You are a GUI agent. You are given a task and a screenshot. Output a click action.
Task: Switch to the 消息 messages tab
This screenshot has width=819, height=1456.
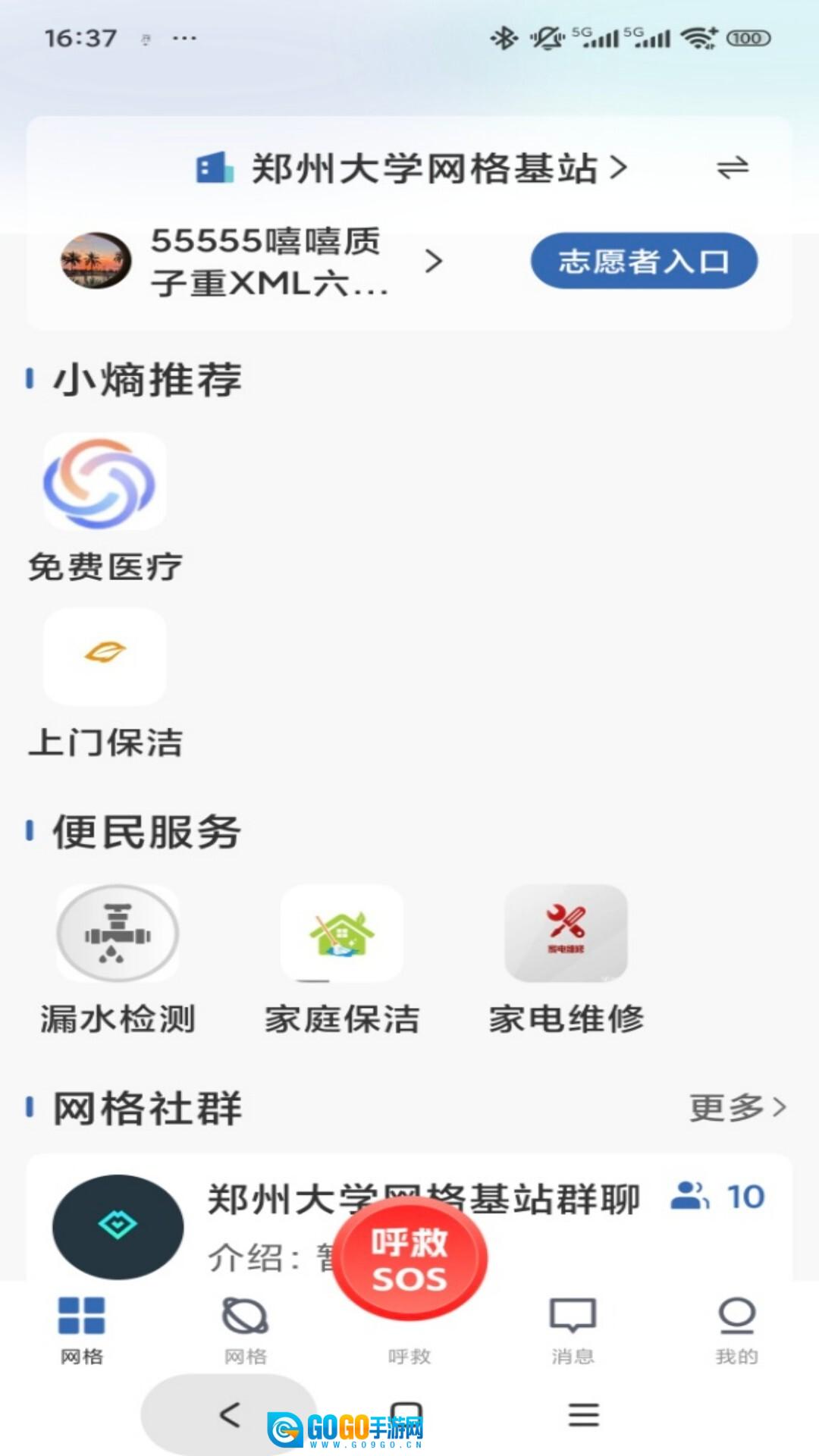[x=573, y=1329]
